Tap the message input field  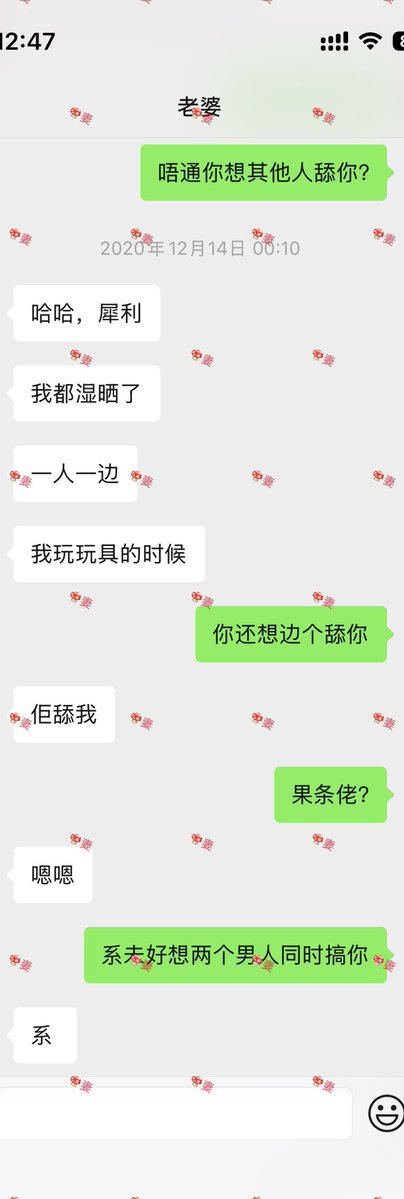174,1113
